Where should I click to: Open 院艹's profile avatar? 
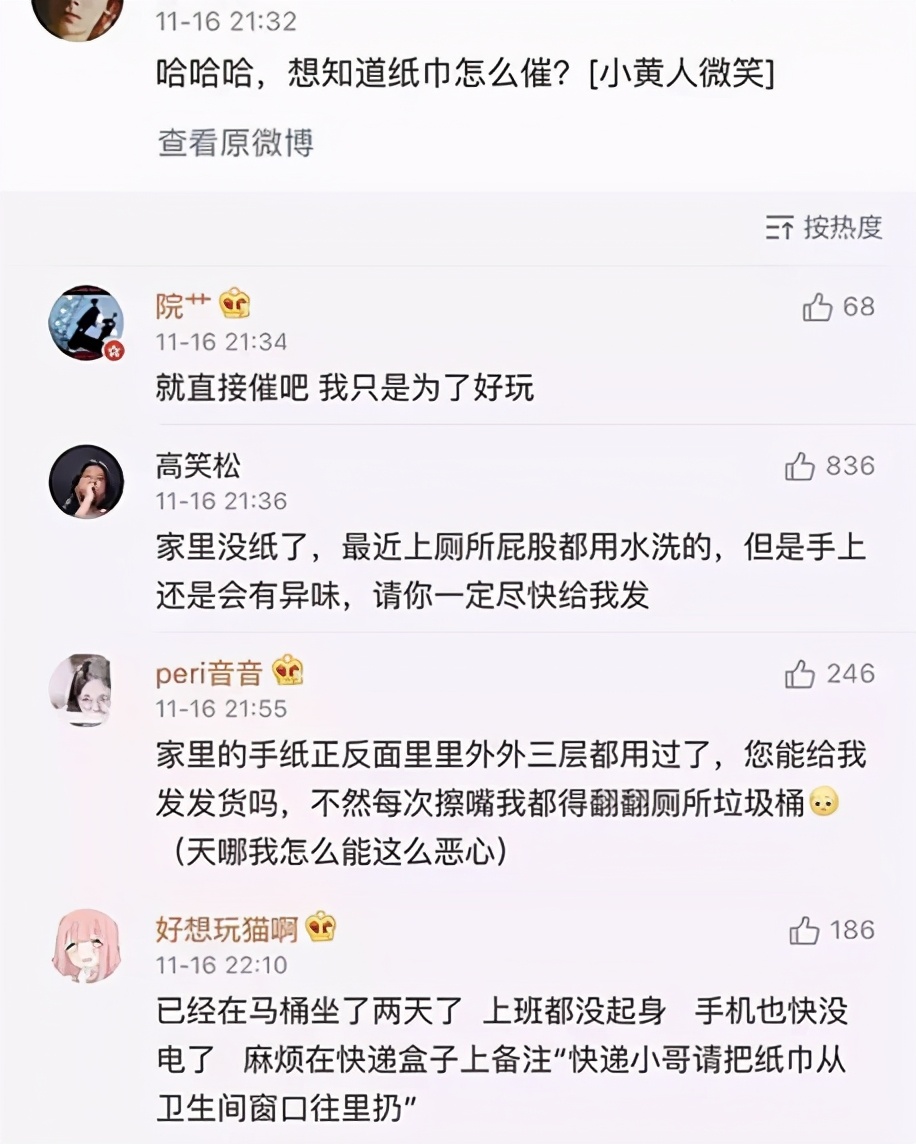point(87,321)
